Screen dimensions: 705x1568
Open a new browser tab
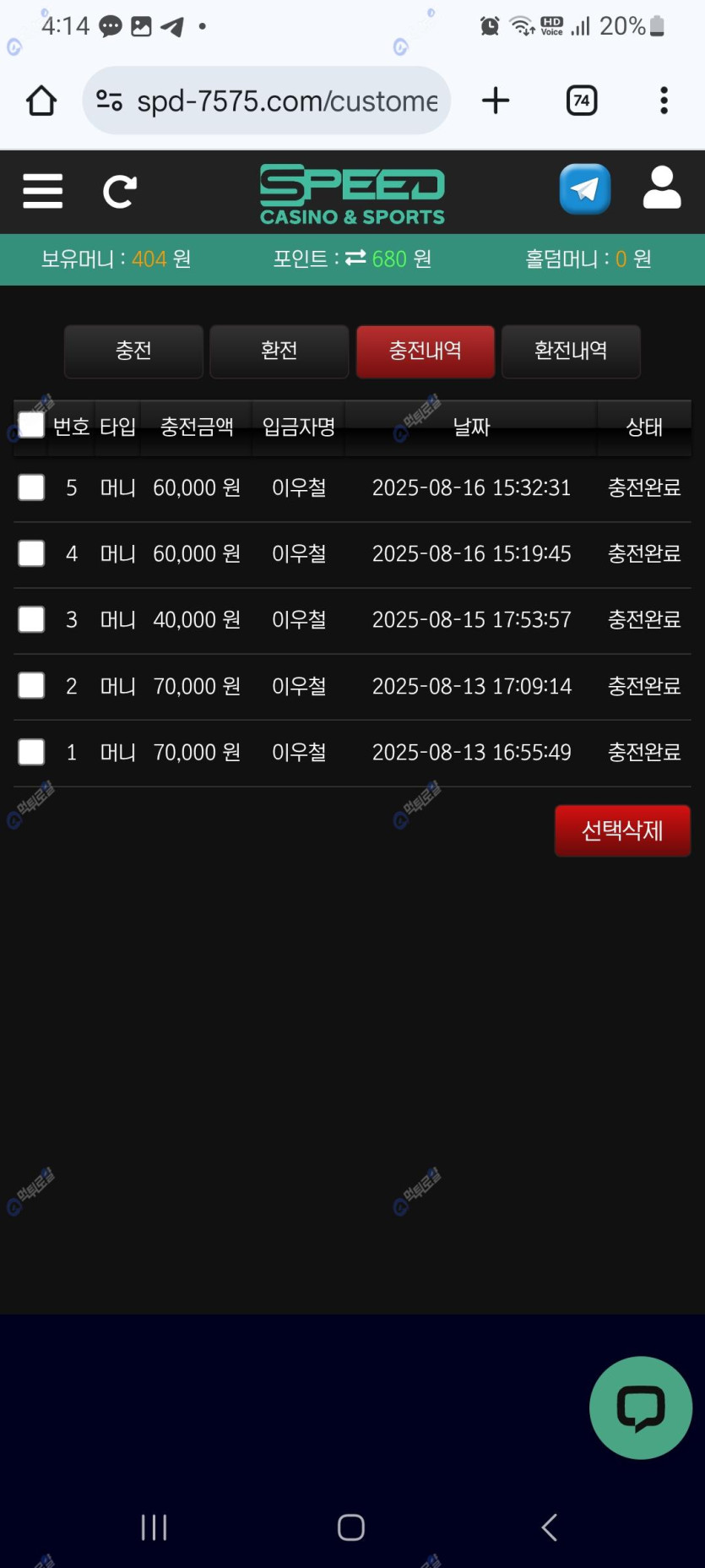(x=496, y=101)
